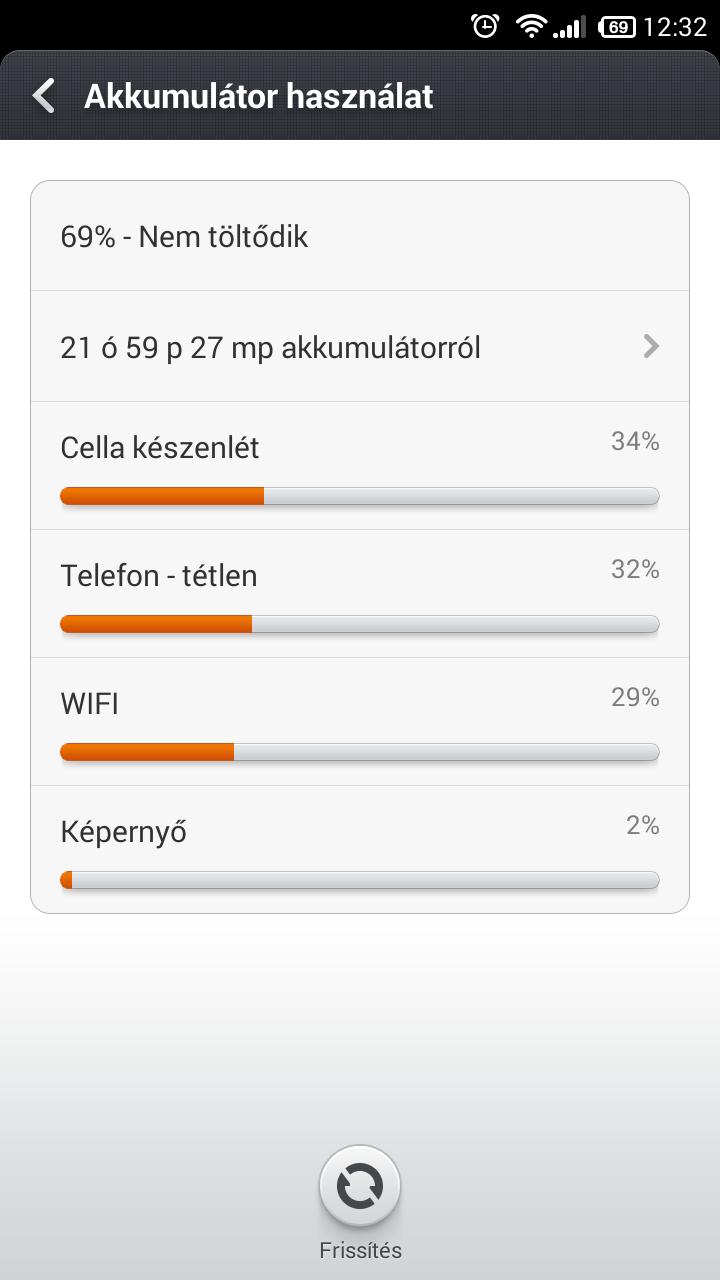The image size is (720, 1280).
Task: Open Telefon - tétlen usage details
Action: tap(360, 594)
